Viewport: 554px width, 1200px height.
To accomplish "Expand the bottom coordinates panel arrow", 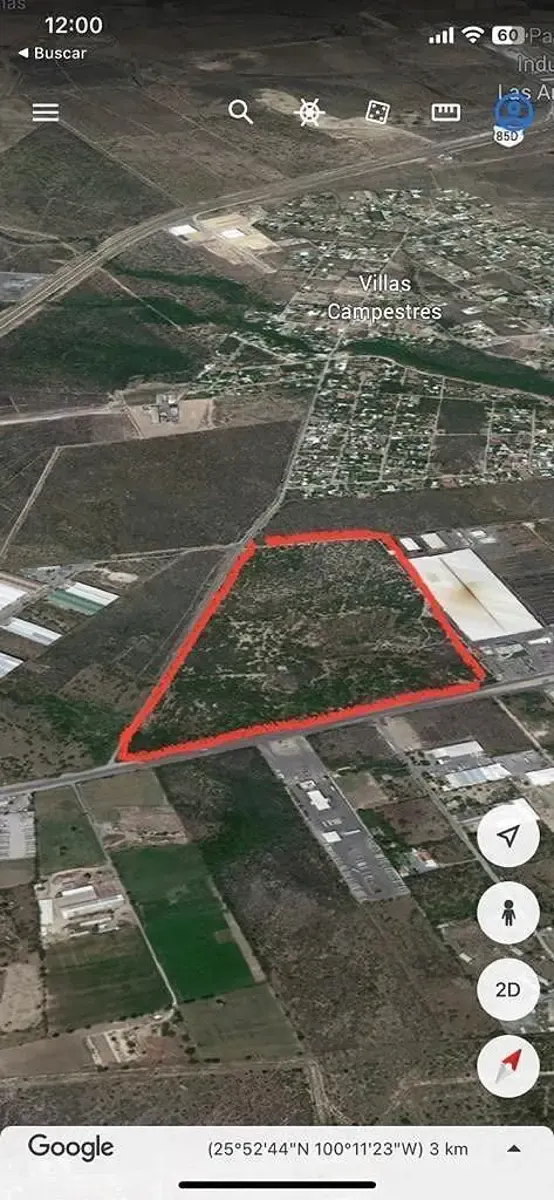I will pyautogui.click(x=514, y=1149).
